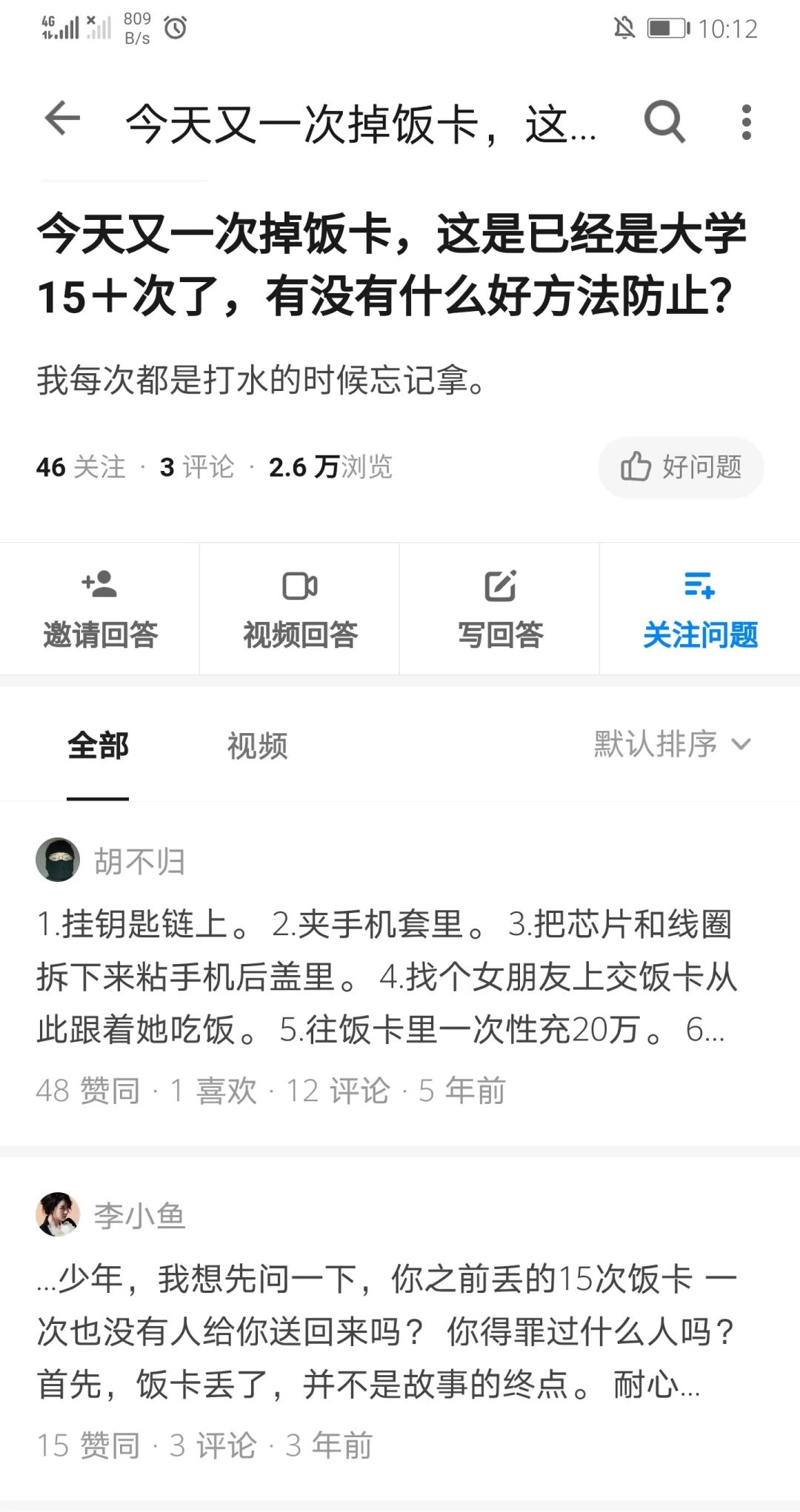Expand the 默认排序 sort dropdown
This screenshot has height=1512, width=800.
(672, 744)
